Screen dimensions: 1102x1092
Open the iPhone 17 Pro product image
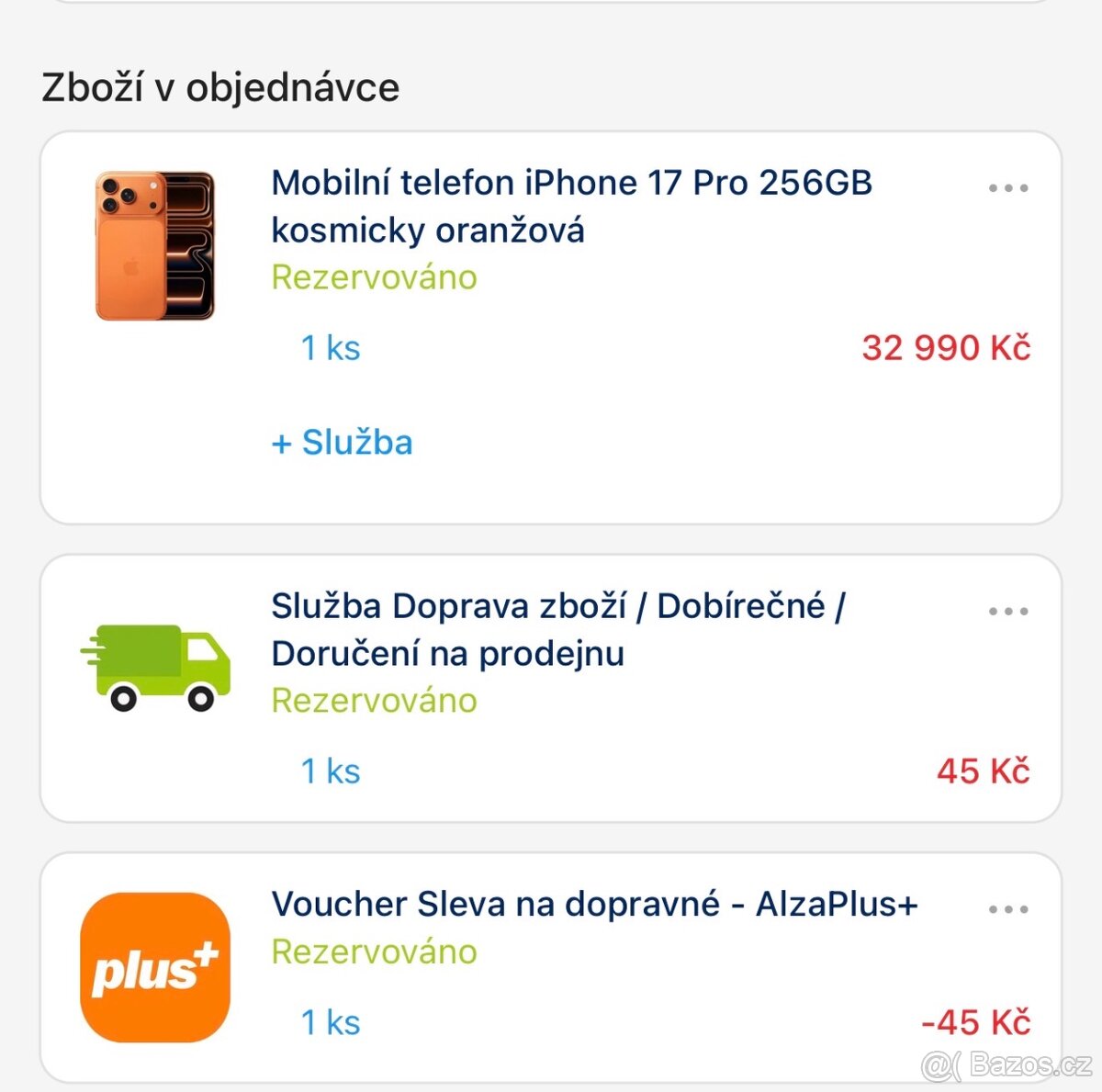[154, 246]
